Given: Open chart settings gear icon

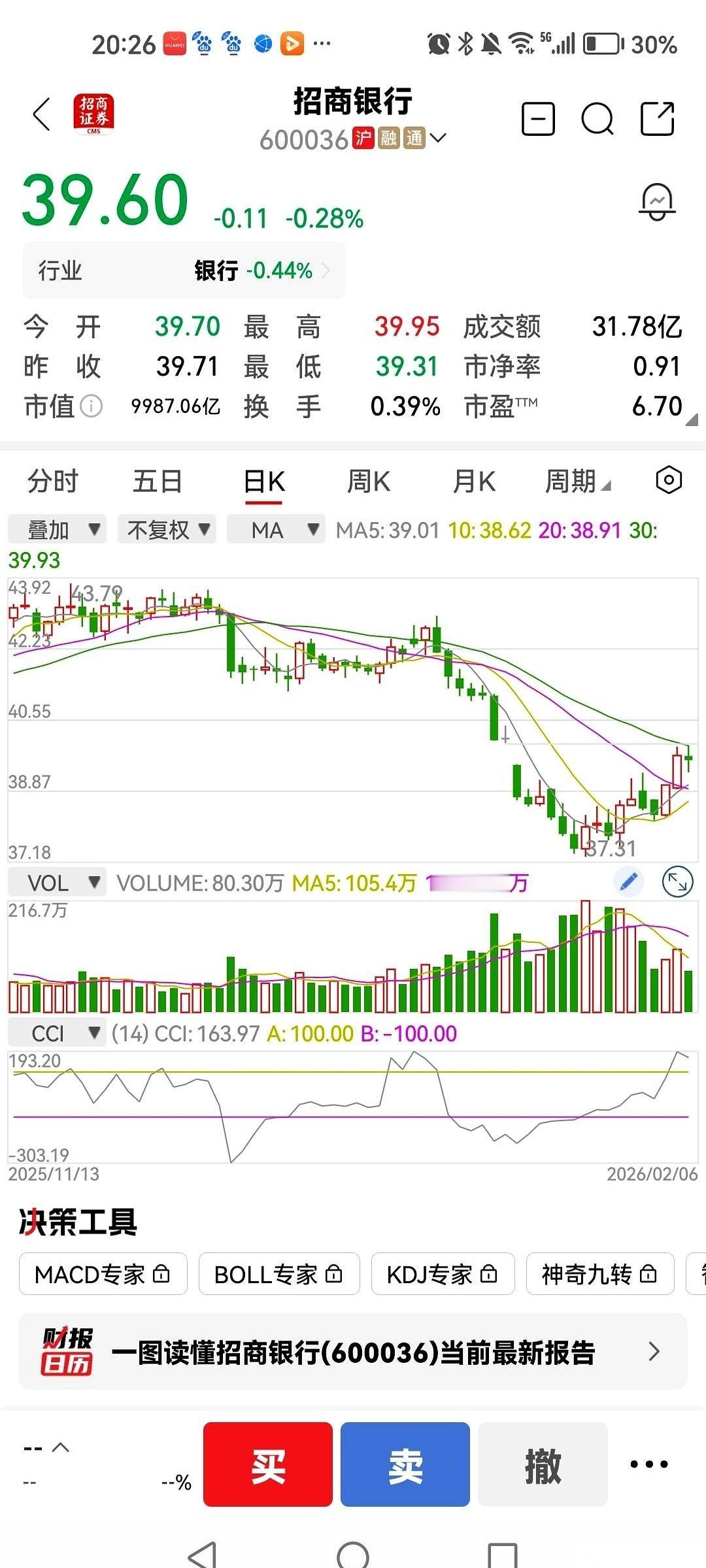Looking at the screenshot, I should click(668, 480).
